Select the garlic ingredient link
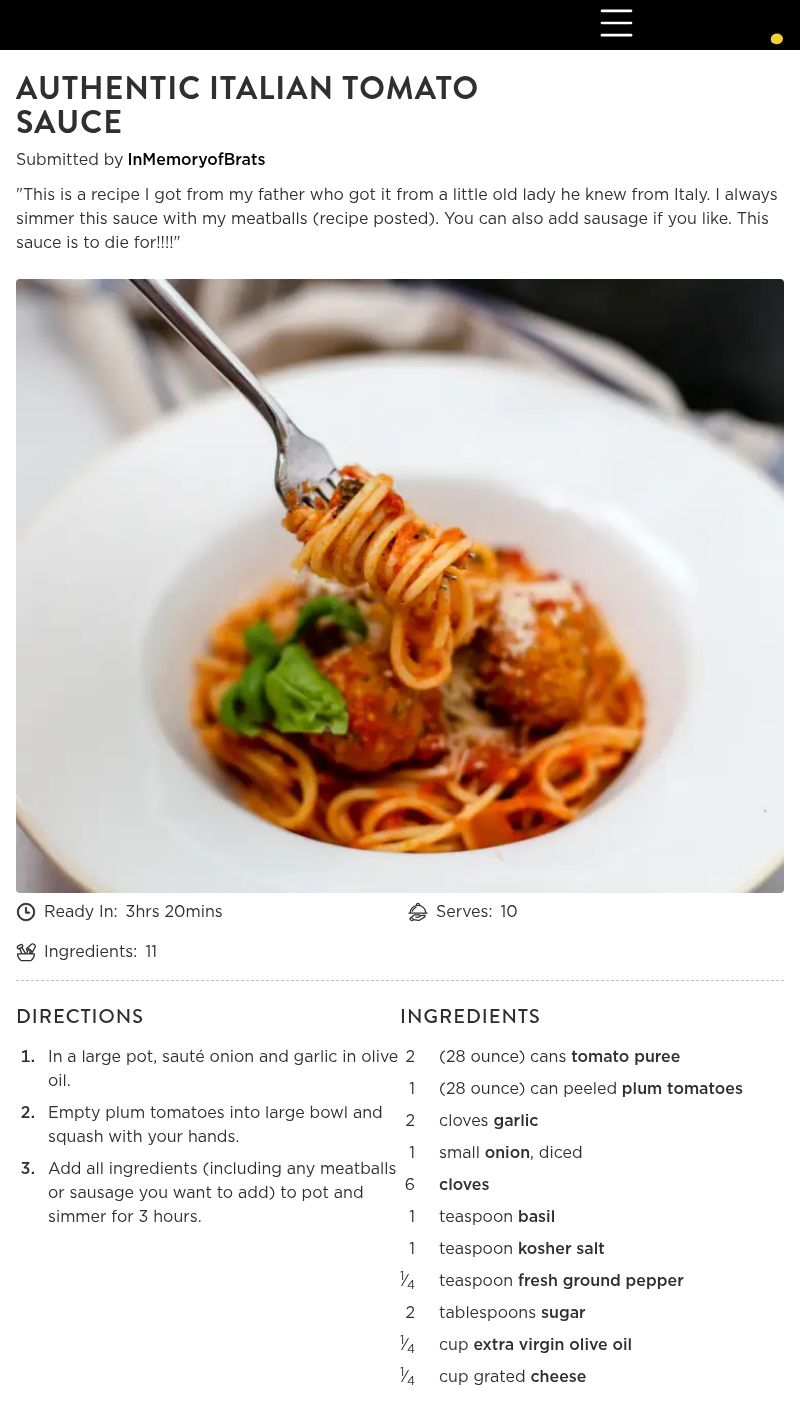Viewport: 800px width, 1413px height. [x=515, y=1121]
